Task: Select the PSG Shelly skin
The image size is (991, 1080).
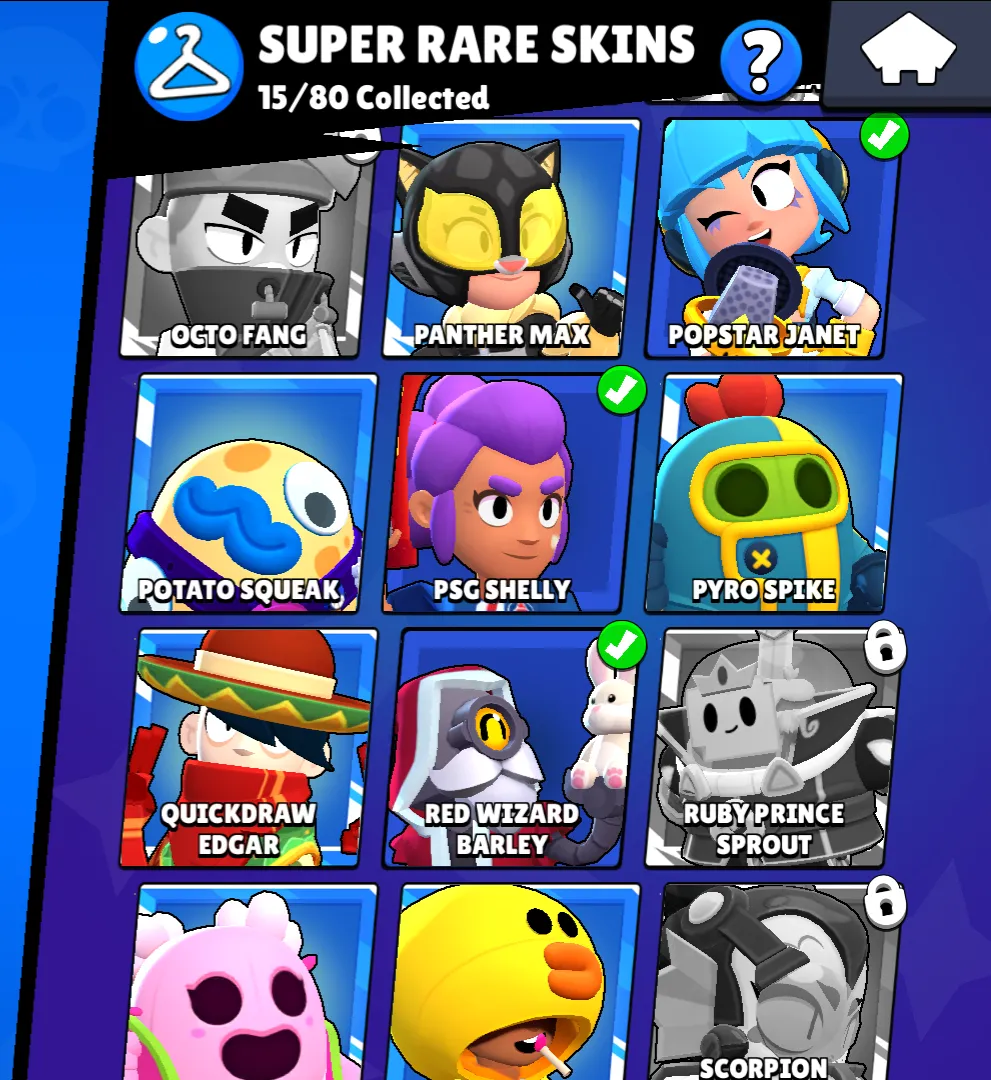Action: coord(508,495)
